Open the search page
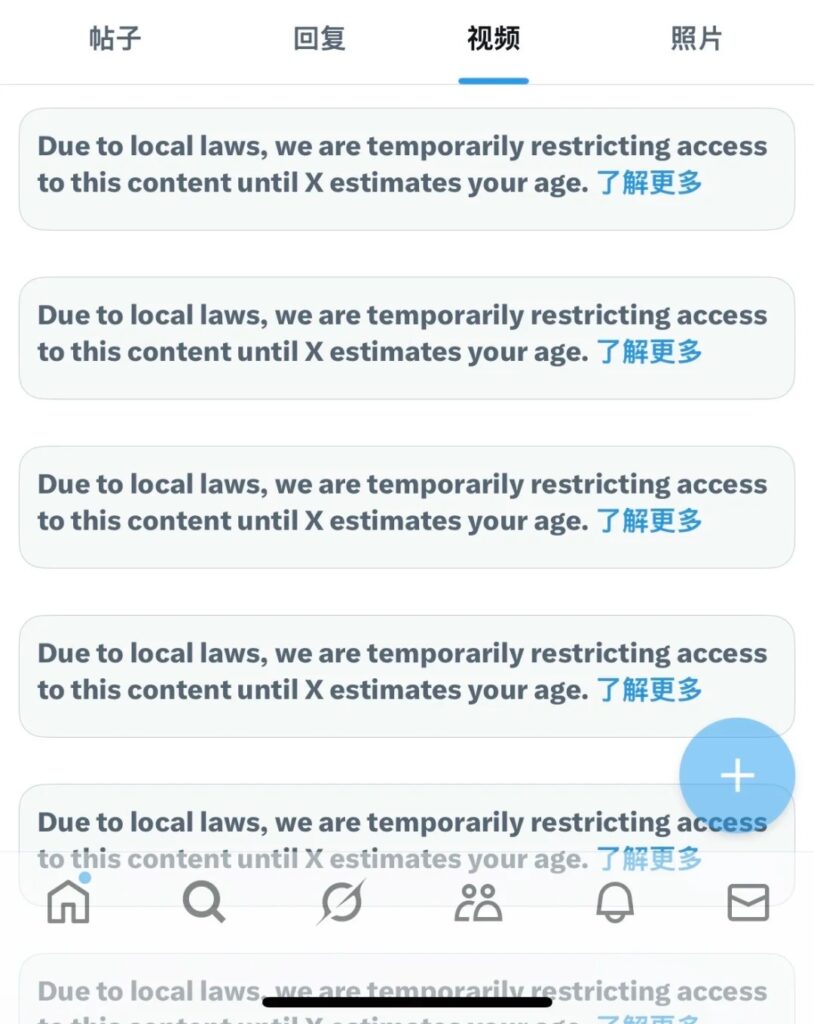The height and width of the screenshot is (1024, 814). click(204, 902)
